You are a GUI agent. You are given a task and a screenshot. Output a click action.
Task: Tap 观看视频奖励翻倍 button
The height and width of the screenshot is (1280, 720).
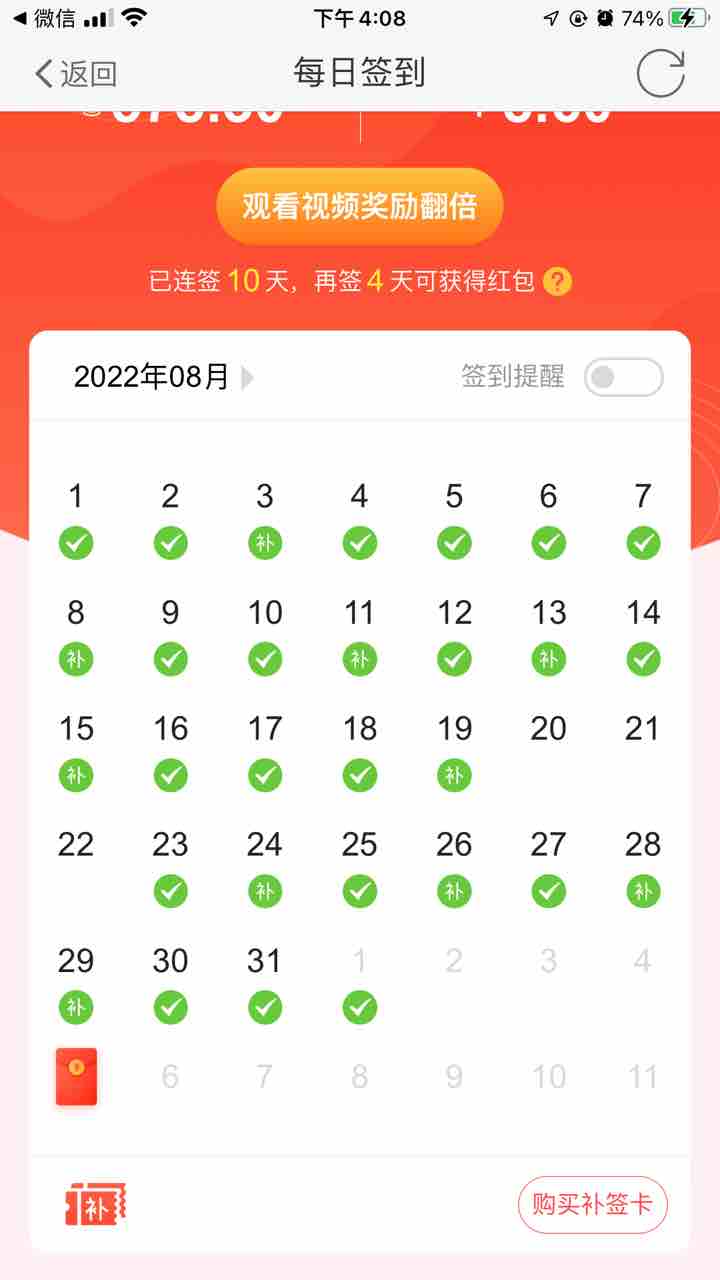(359, 206)
